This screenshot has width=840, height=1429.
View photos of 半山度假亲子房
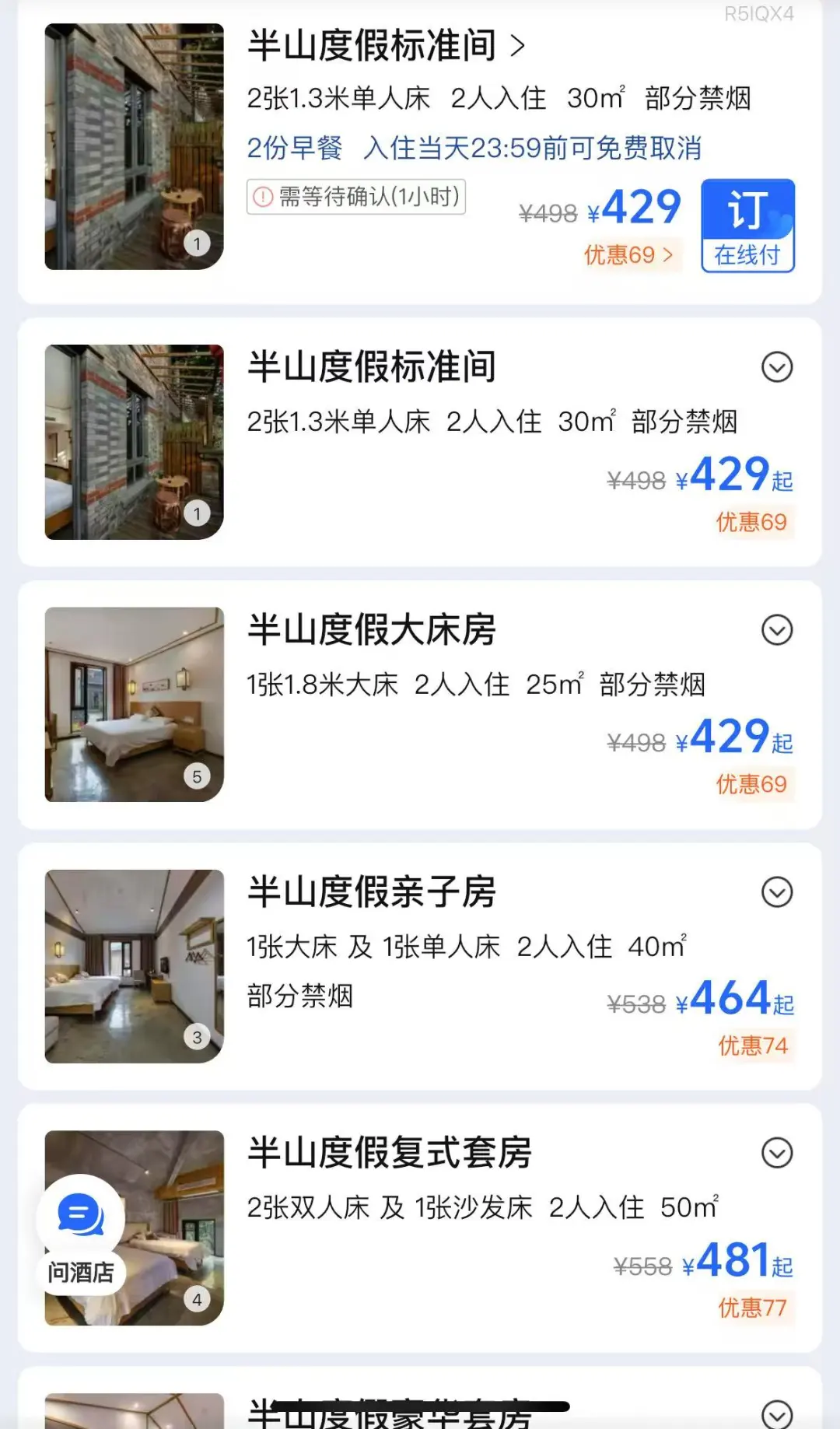(135, 966)
